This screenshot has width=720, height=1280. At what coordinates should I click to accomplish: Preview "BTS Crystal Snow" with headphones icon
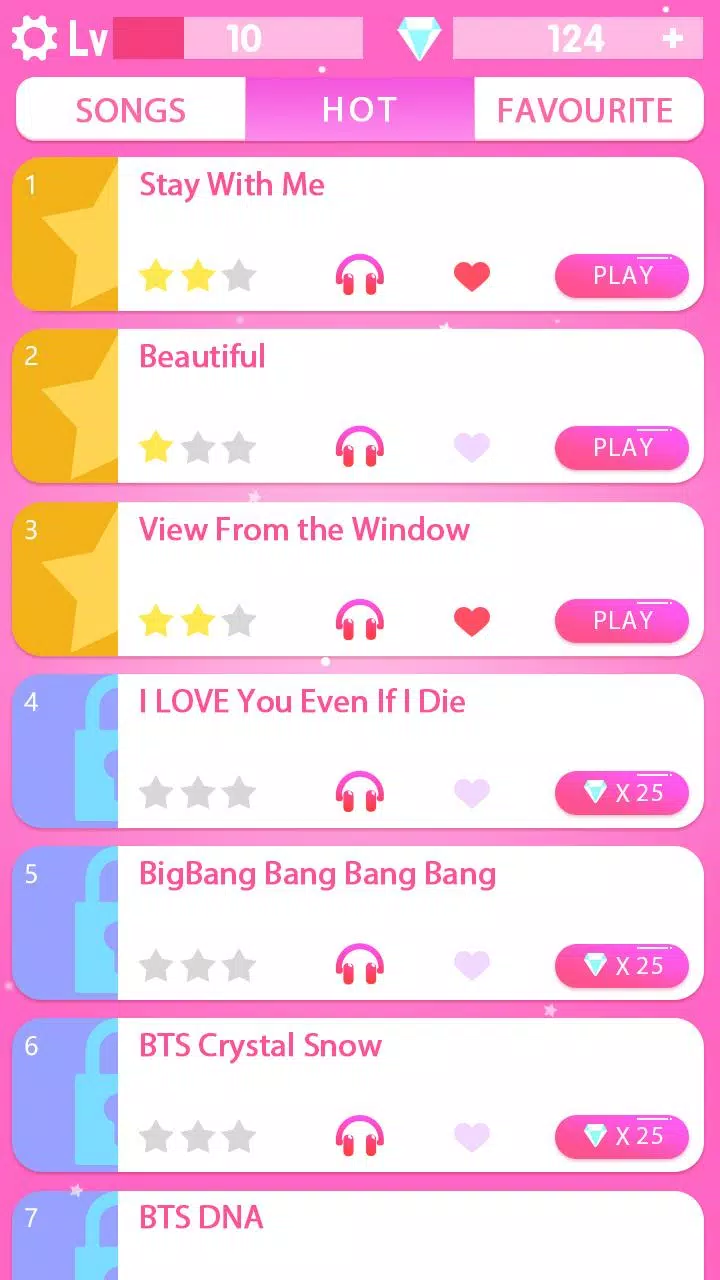[359, 1137]
